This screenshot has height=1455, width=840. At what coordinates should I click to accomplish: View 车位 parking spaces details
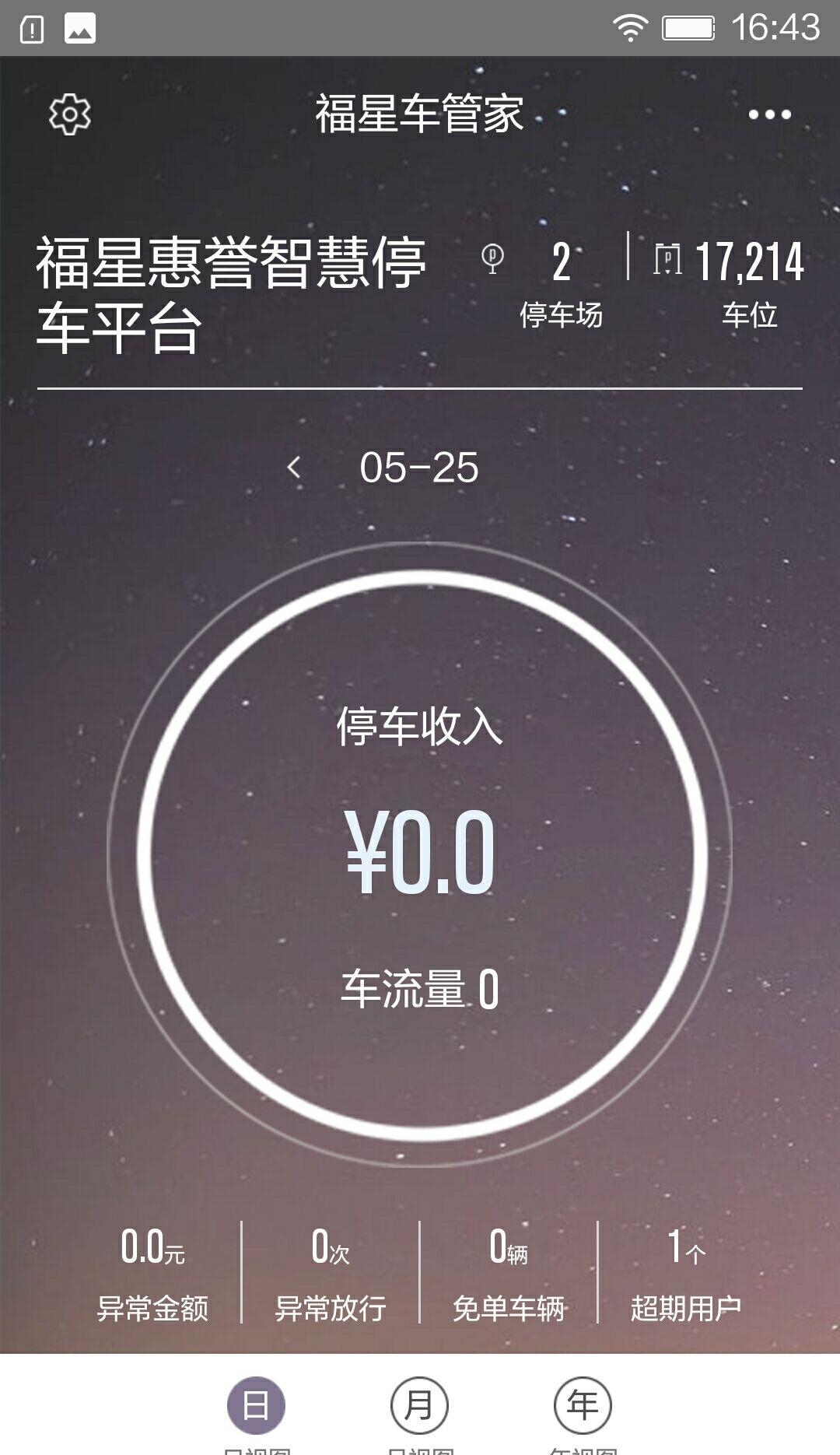coord(748,284)
